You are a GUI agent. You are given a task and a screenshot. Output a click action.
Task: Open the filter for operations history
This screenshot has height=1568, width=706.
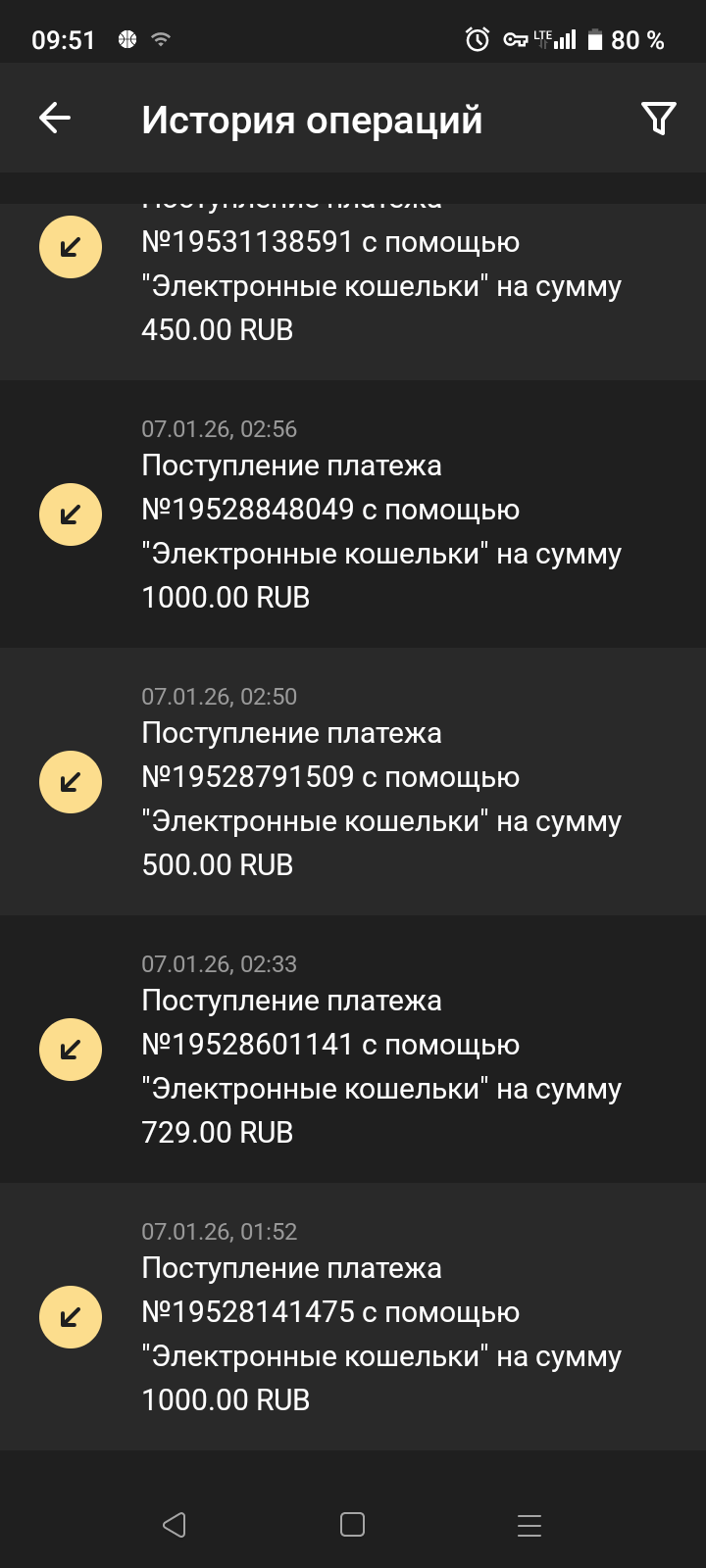click(x=658, y=119)
